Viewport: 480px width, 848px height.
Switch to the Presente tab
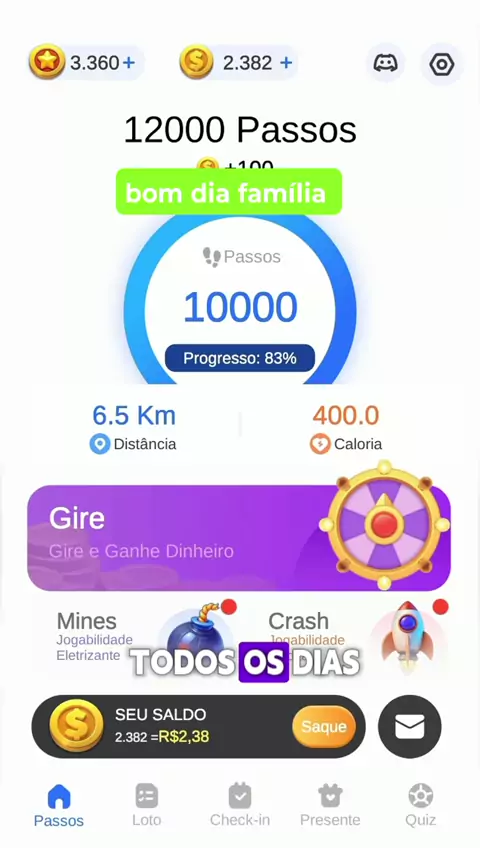tap(330, 805)
